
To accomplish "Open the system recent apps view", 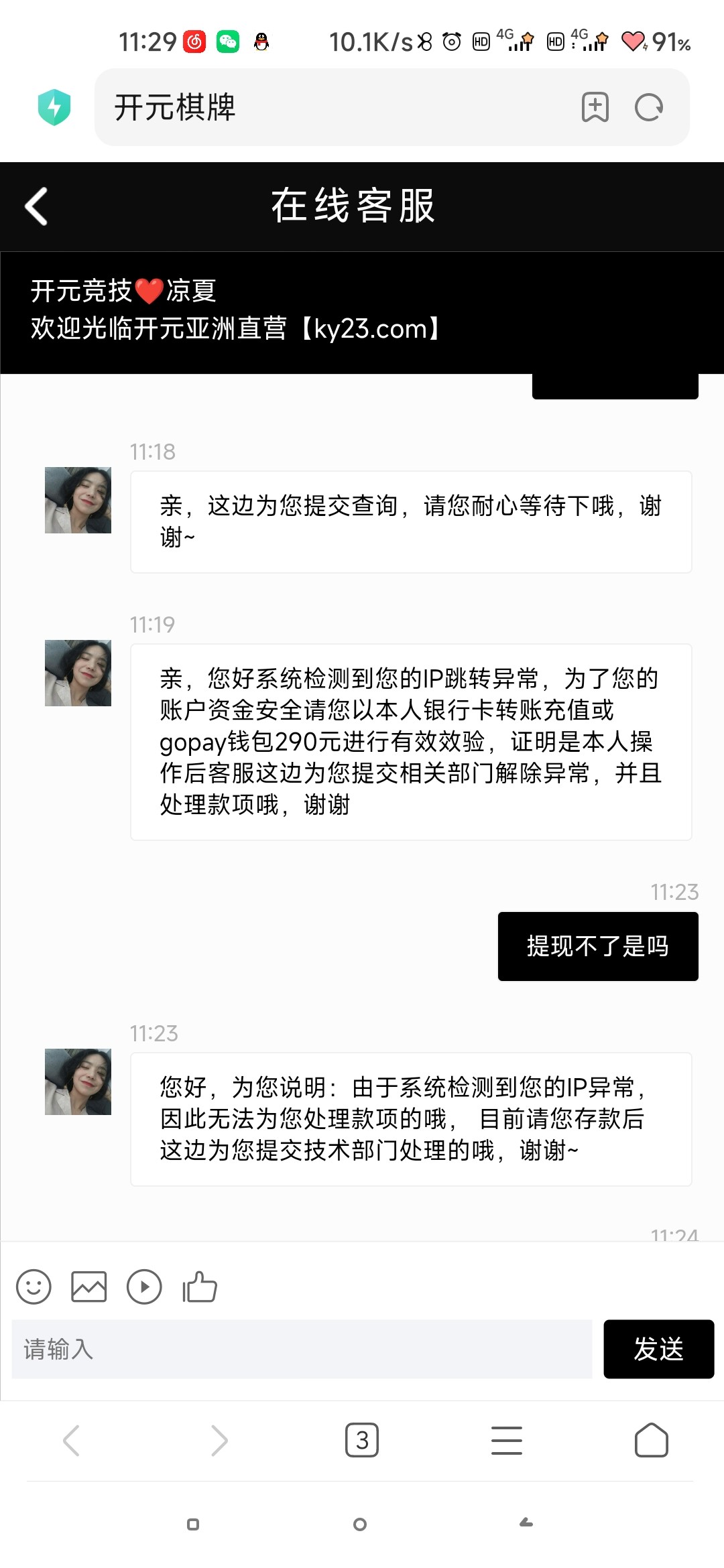I will click(x=193, y=1524).
